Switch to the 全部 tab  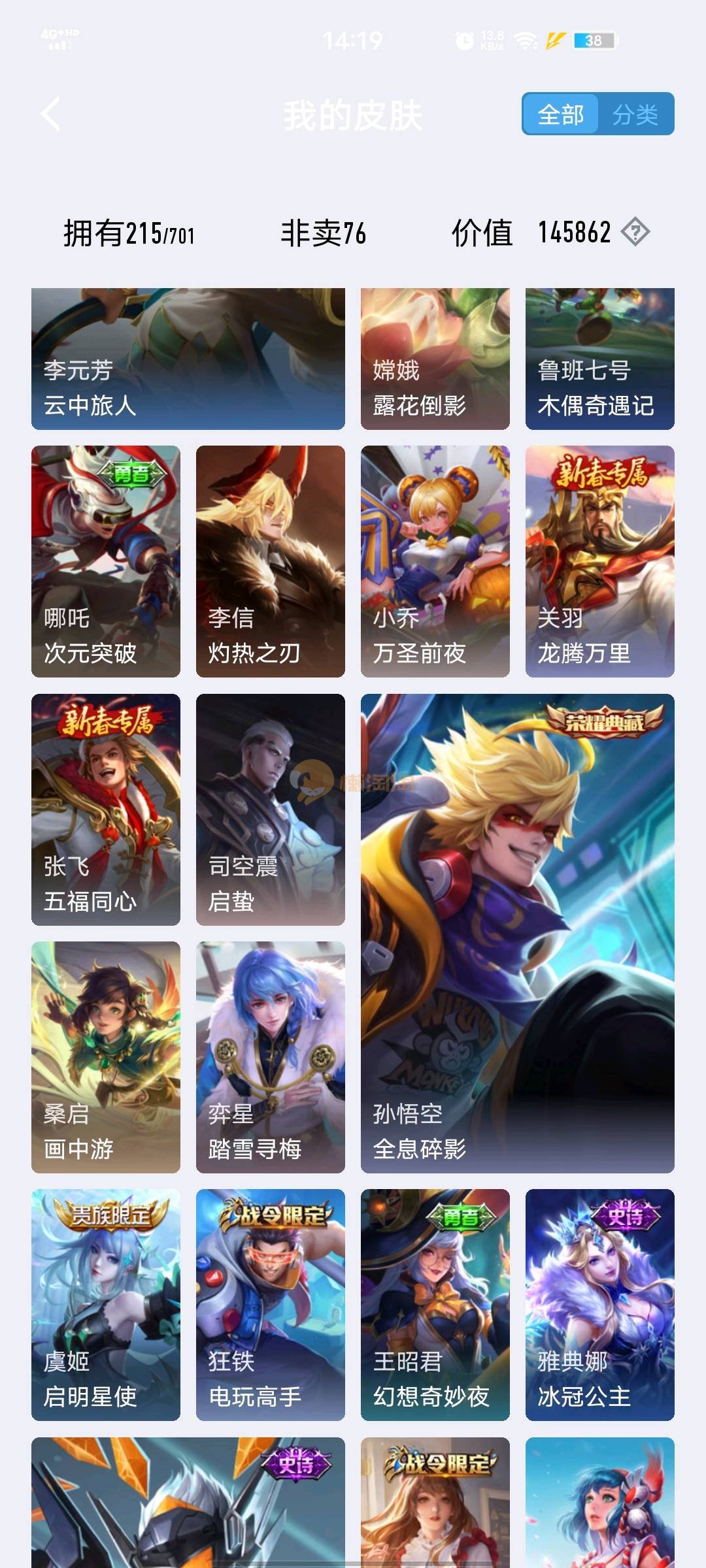pyautogui.click(x=560, y=114)
